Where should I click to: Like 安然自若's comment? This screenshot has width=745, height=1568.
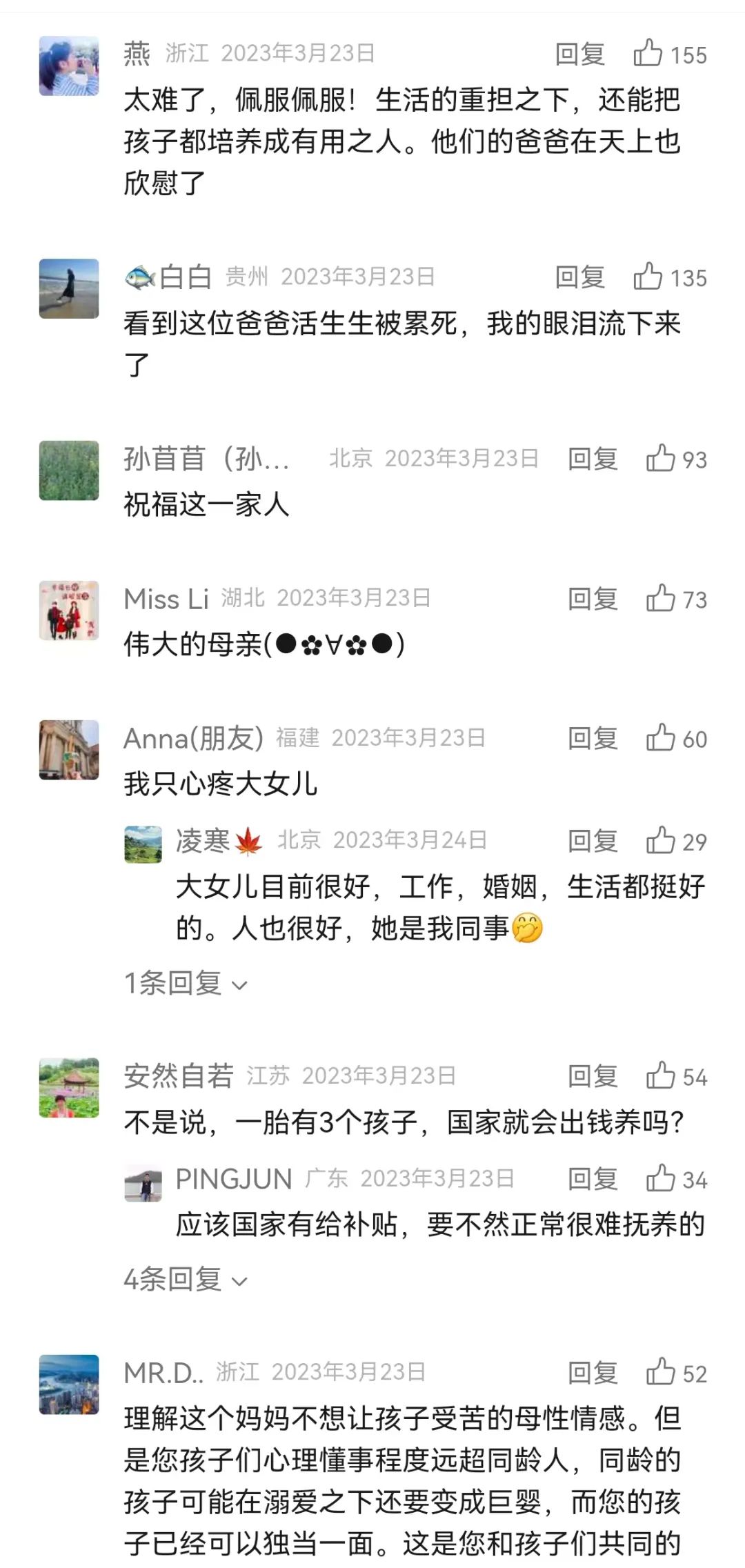pyautogui.click(x=660, y=1076)
